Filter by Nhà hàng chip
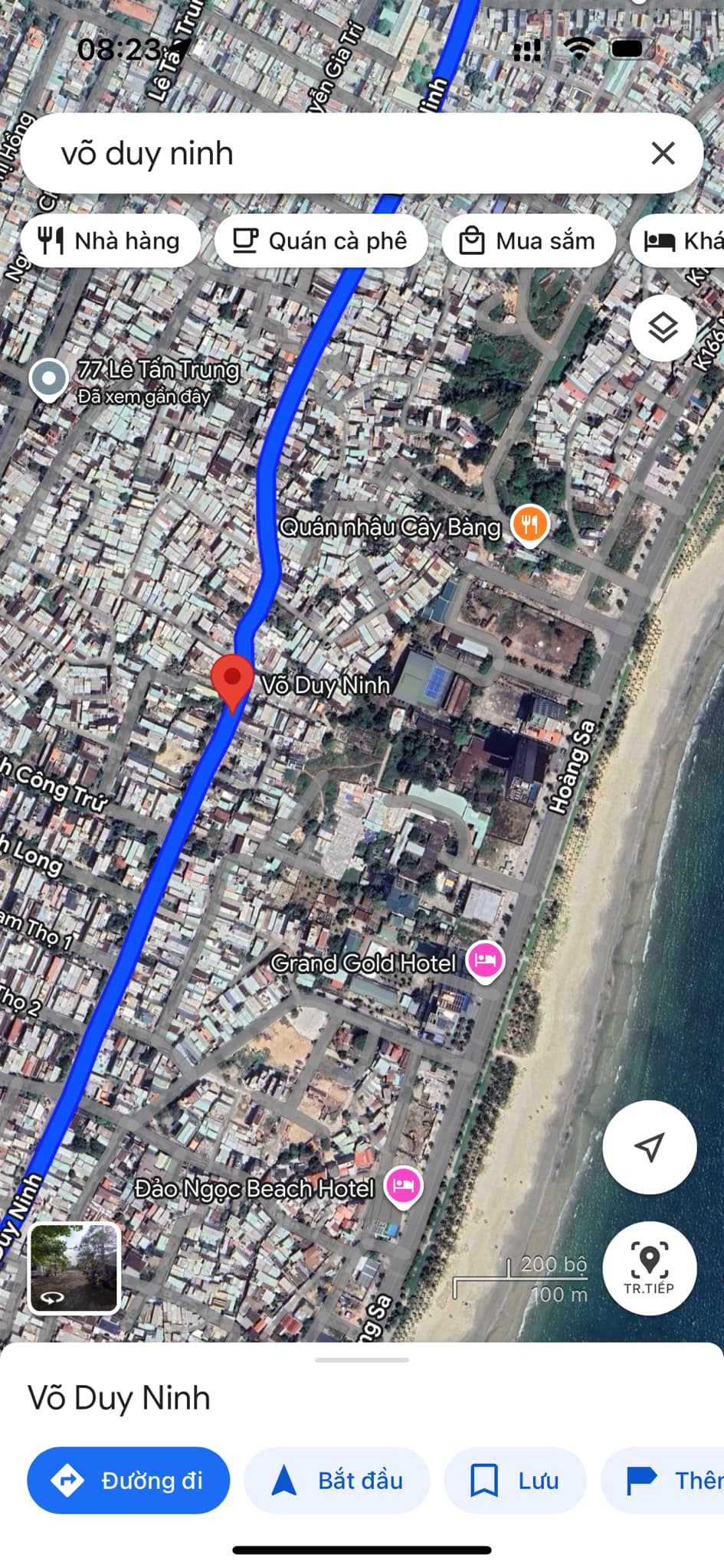 111,241
